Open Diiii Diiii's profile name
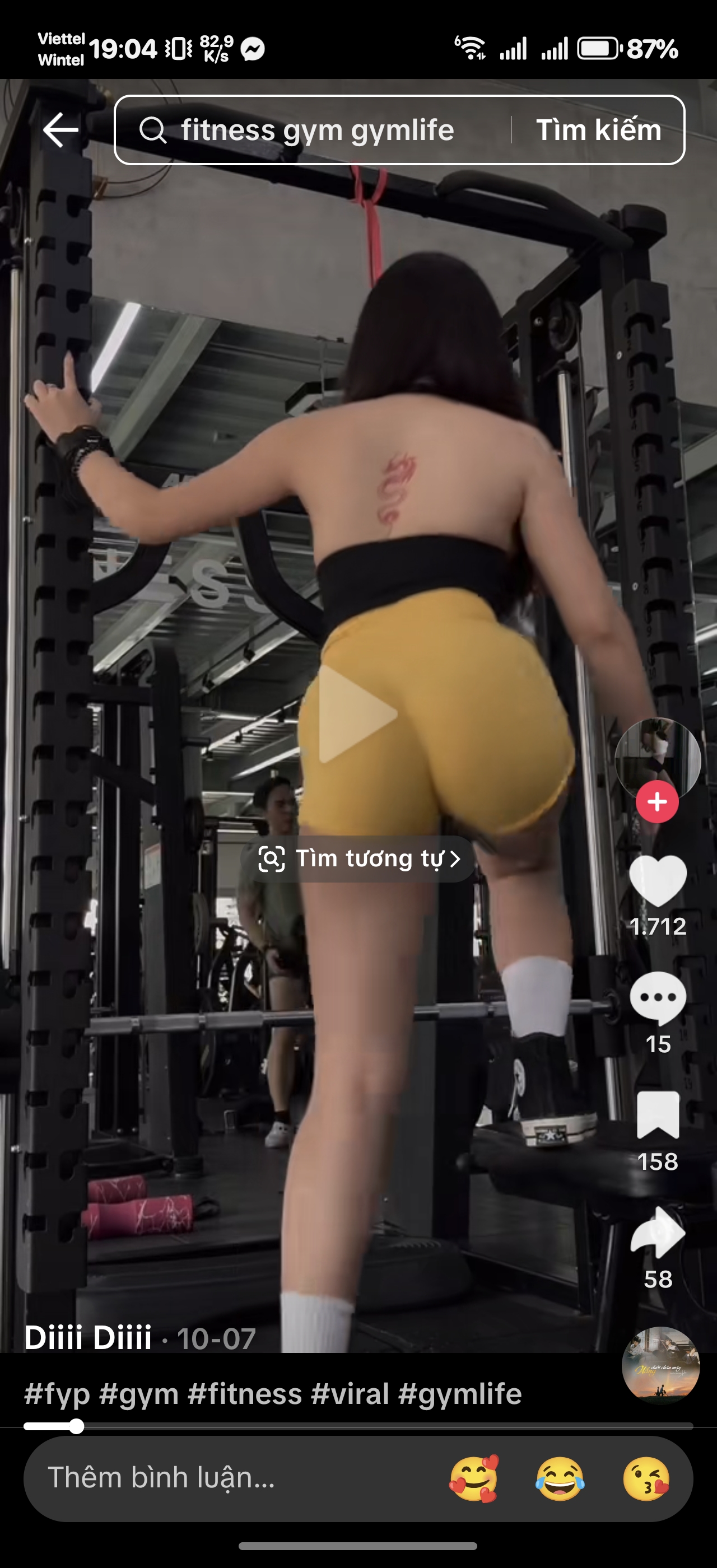The width and height of the screenshot is (717, 1568). coord(89,1337)
